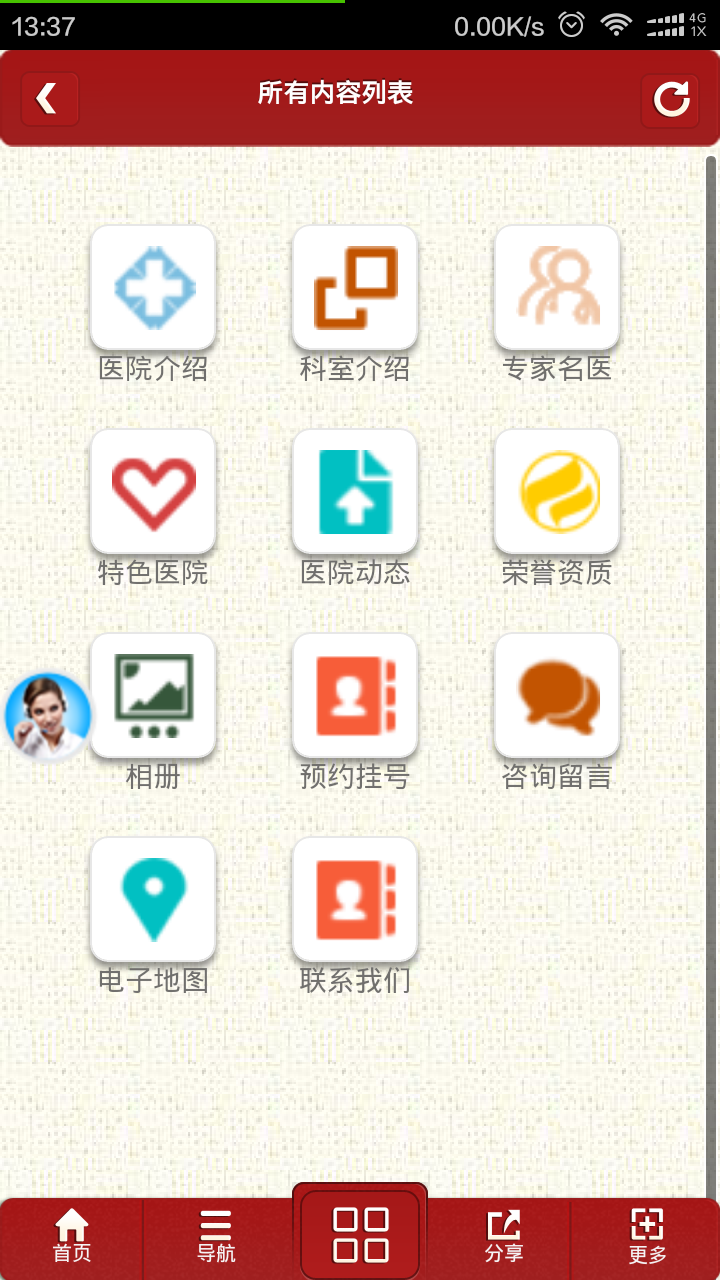Tap the floating customer service avatar
Image resolution: width=720 pixels, height=1280 pixels.
pos(47,716)
